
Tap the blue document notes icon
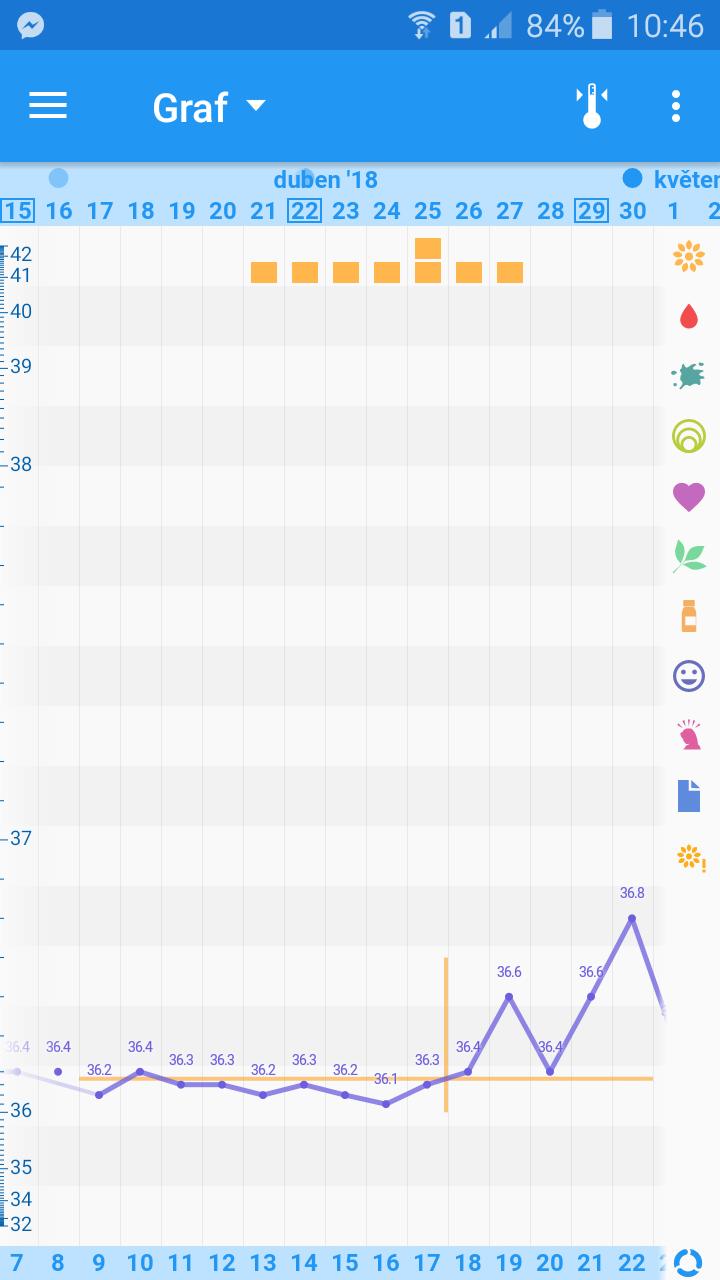688,796
